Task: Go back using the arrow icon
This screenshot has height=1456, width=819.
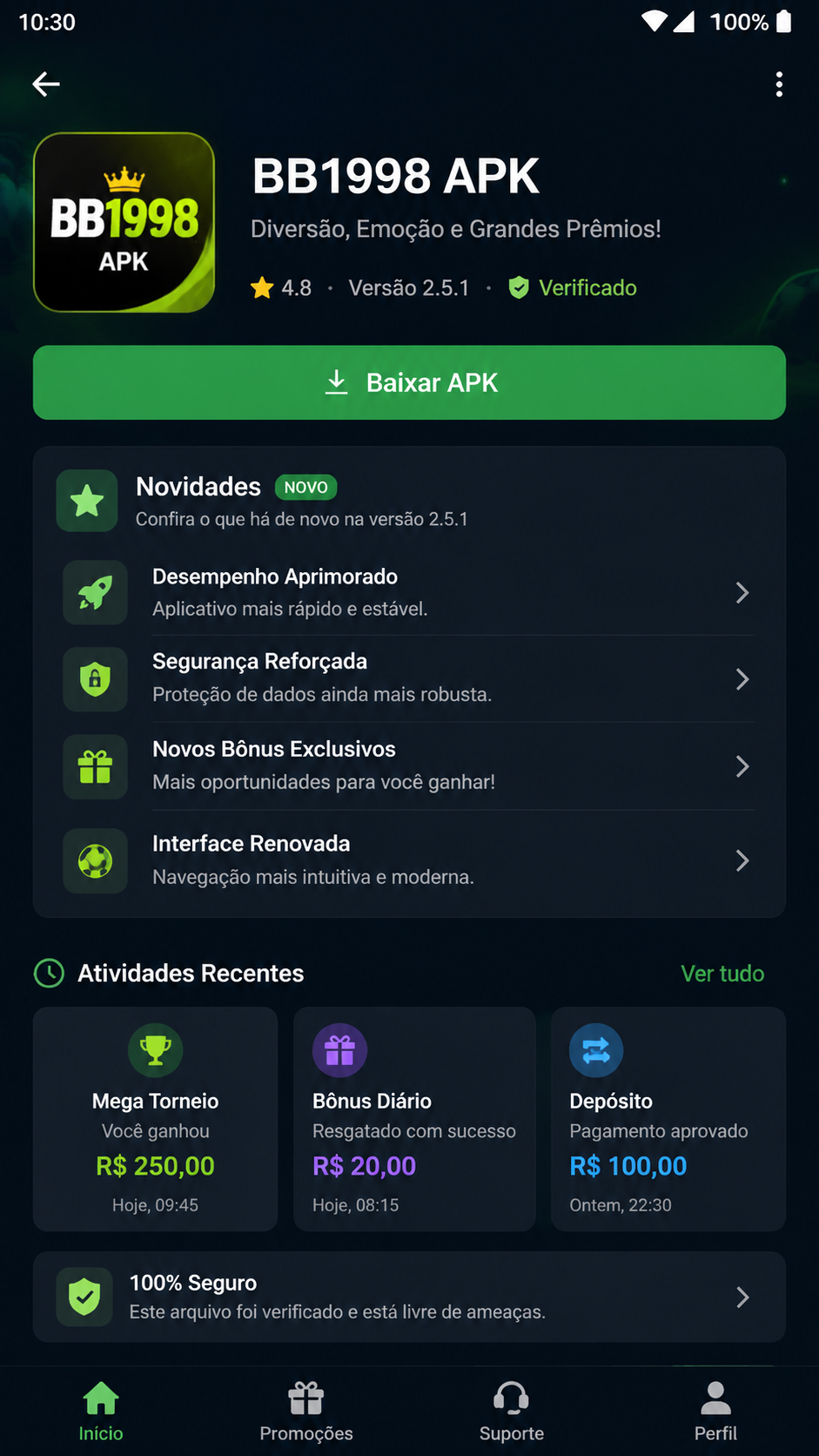Action: click(x=46, y=84)
